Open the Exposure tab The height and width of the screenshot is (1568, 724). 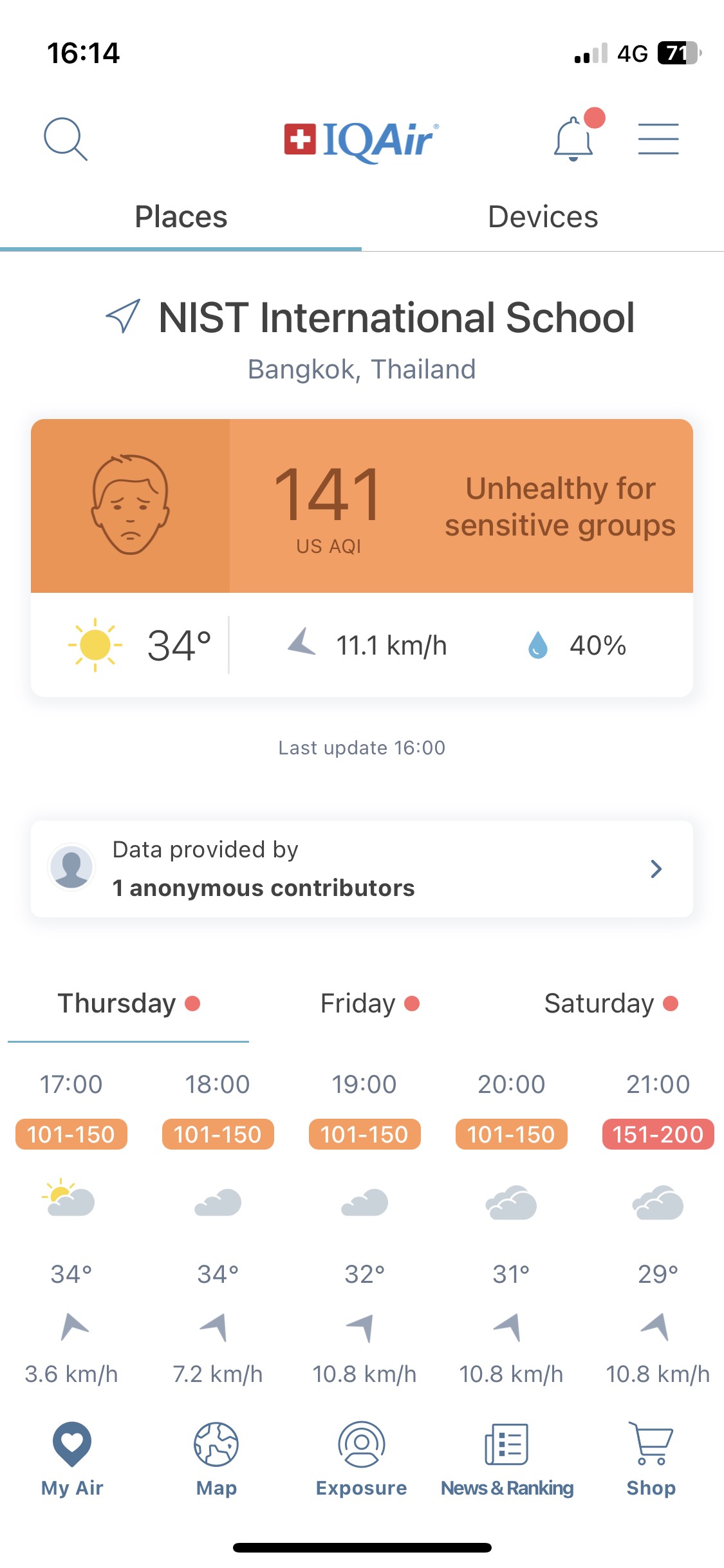[361, 1459]
